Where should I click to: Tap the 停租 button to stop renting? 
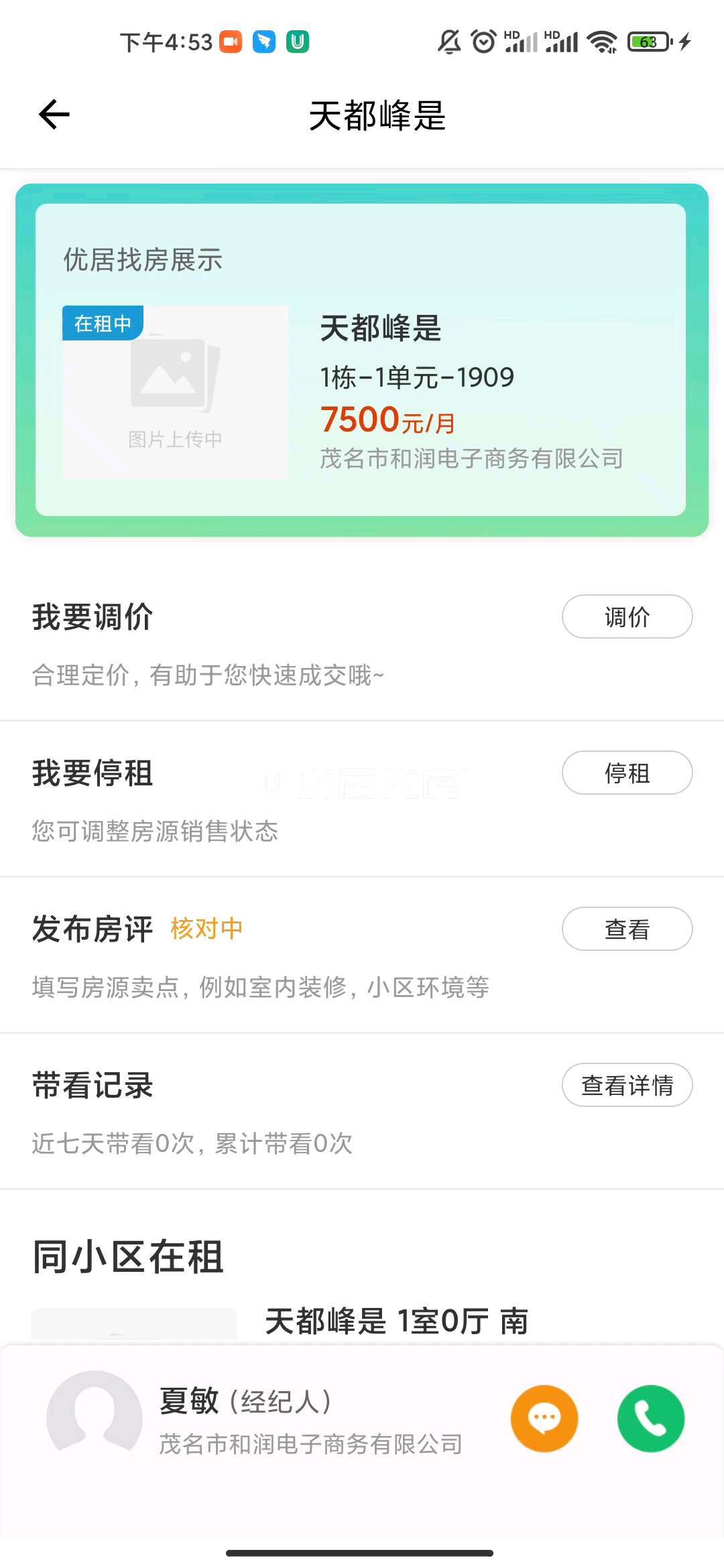coord(626,773)
